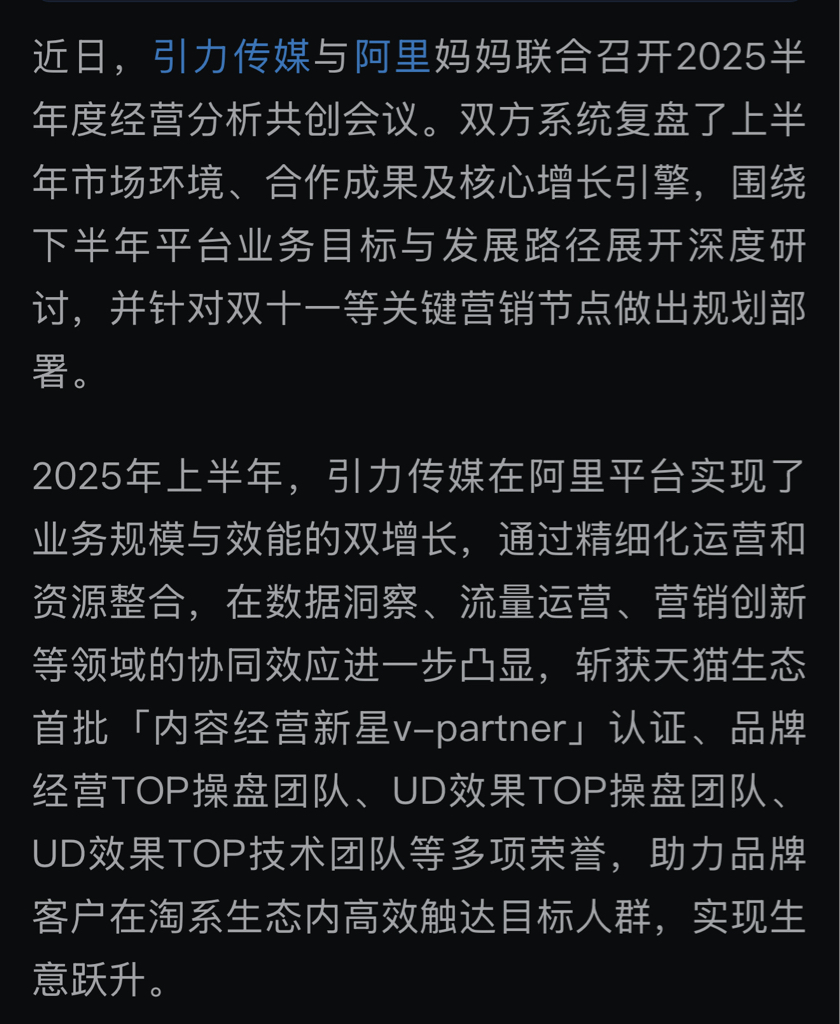Screen dimensions: 840x1024
Task: Open the 引力传媒 link
Action: [232, 56]
